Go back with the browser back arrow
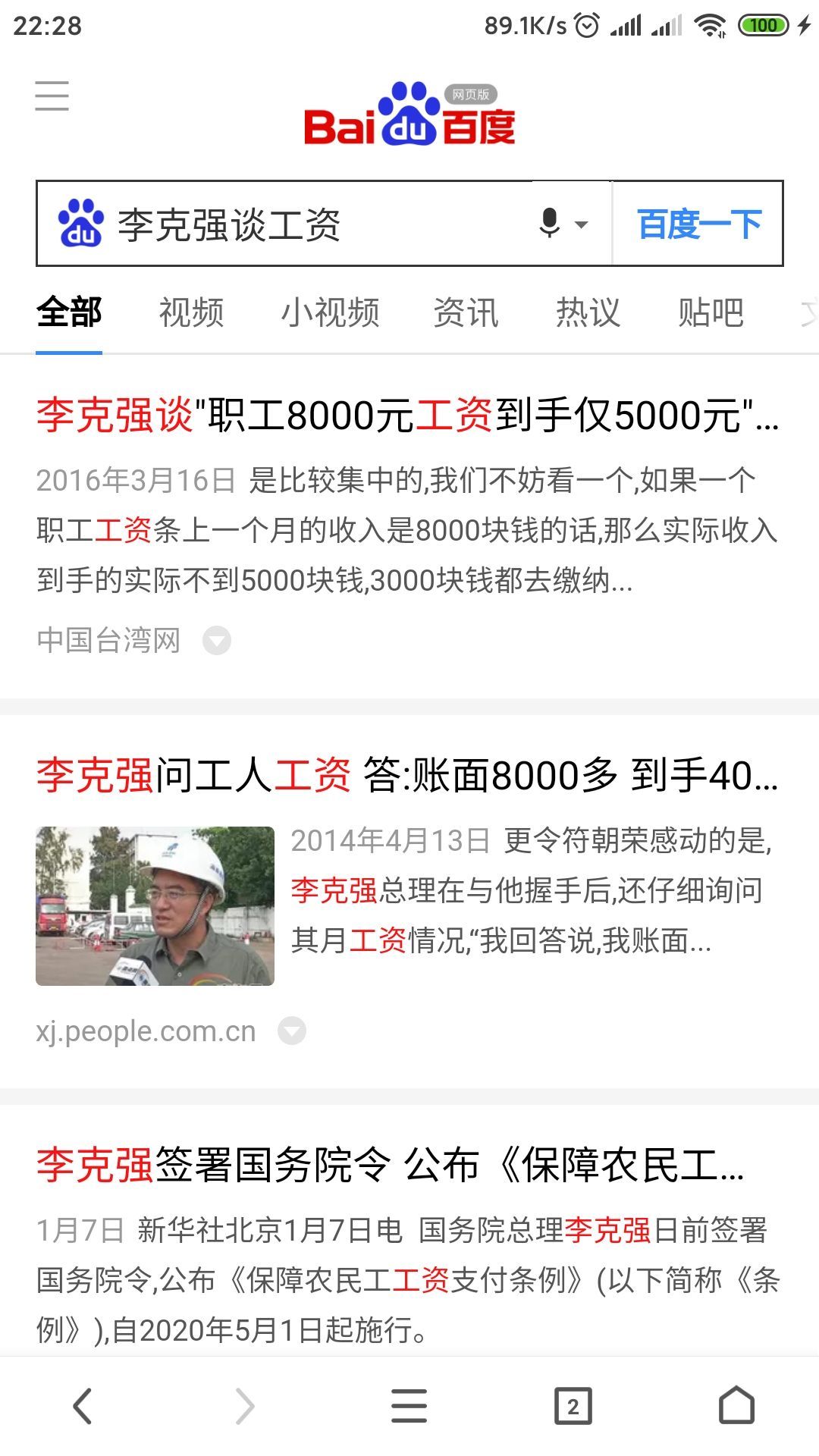 tap(82, 1406)
